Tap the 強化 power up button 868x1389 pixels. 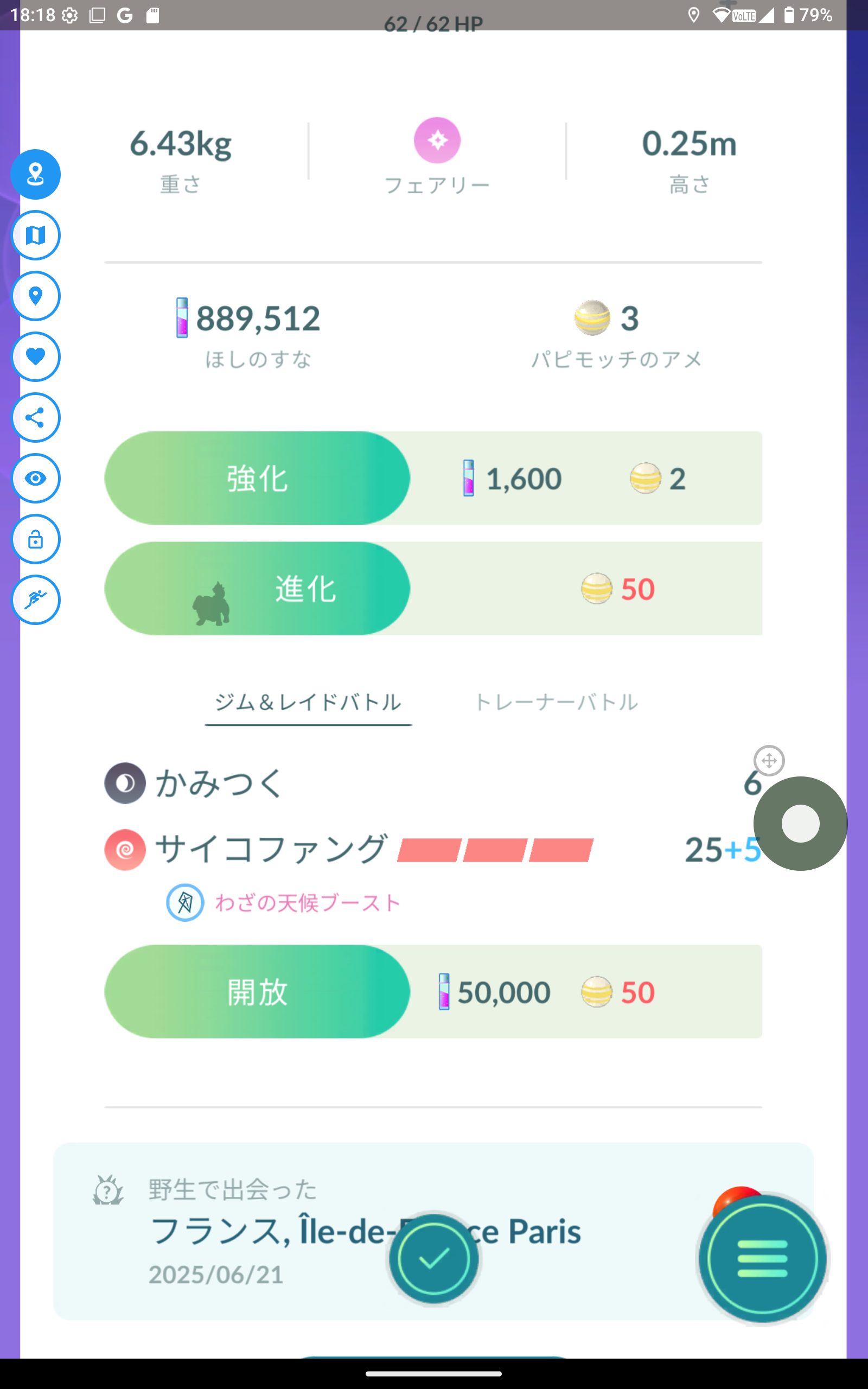[x=257, y=478]
